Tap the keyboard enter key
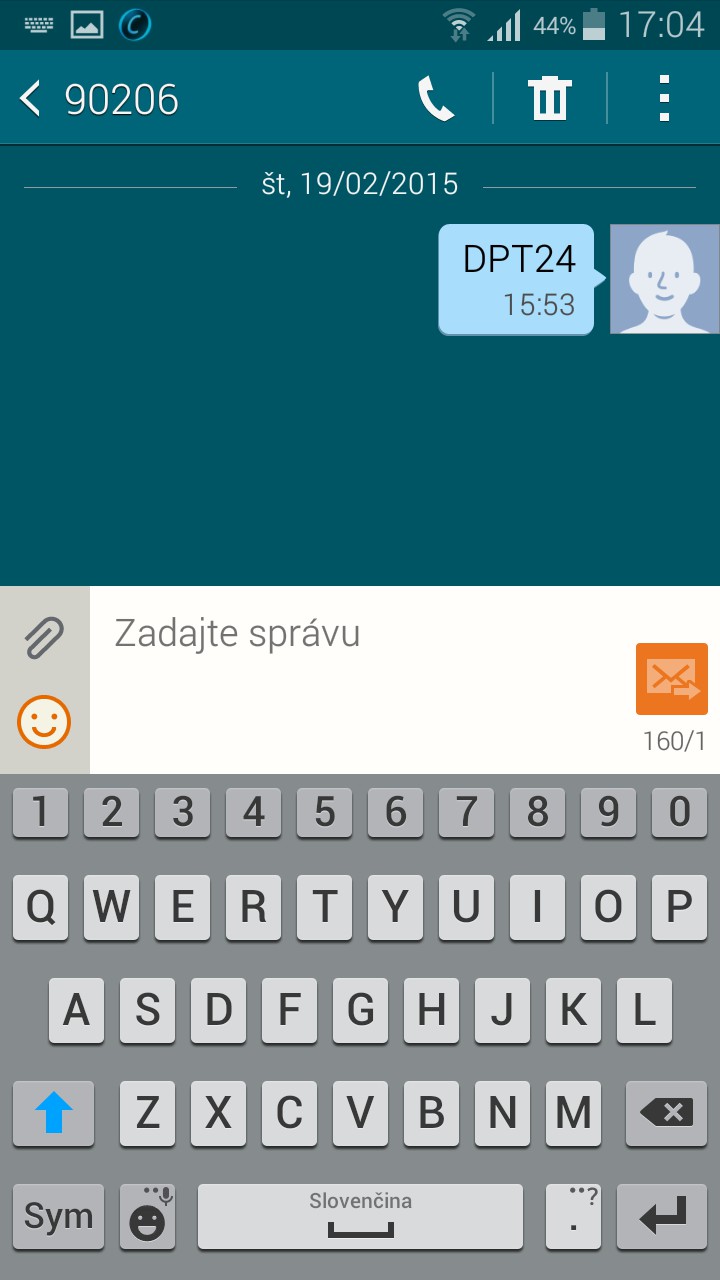The width and height of the screenshot is (720, 1280). pos(661,1216)
